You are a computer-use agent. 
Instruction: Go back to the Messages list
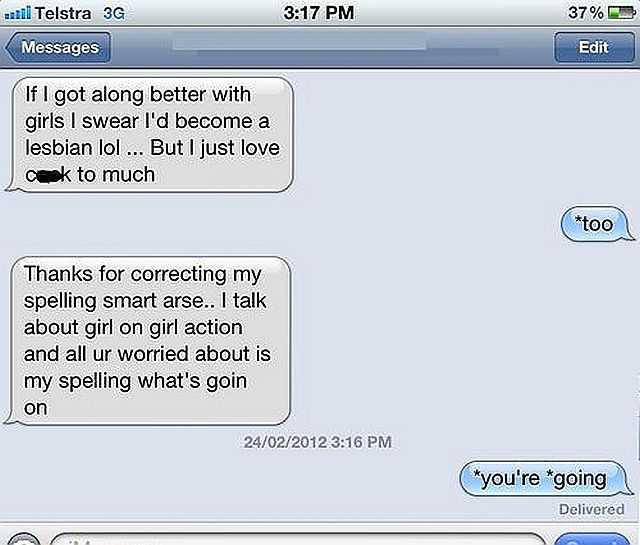pos(59,47)
